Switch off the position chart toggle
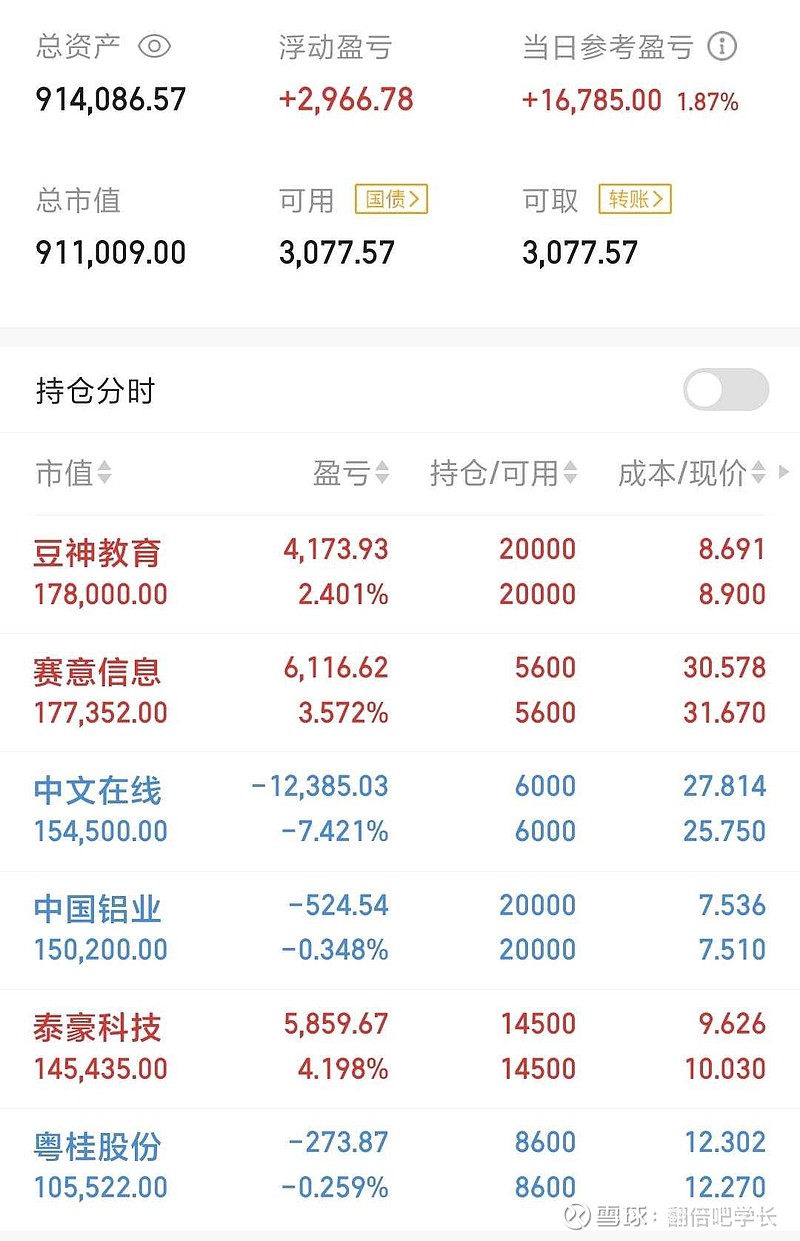This screenshot has height=1241, width=800. [726, 390]
